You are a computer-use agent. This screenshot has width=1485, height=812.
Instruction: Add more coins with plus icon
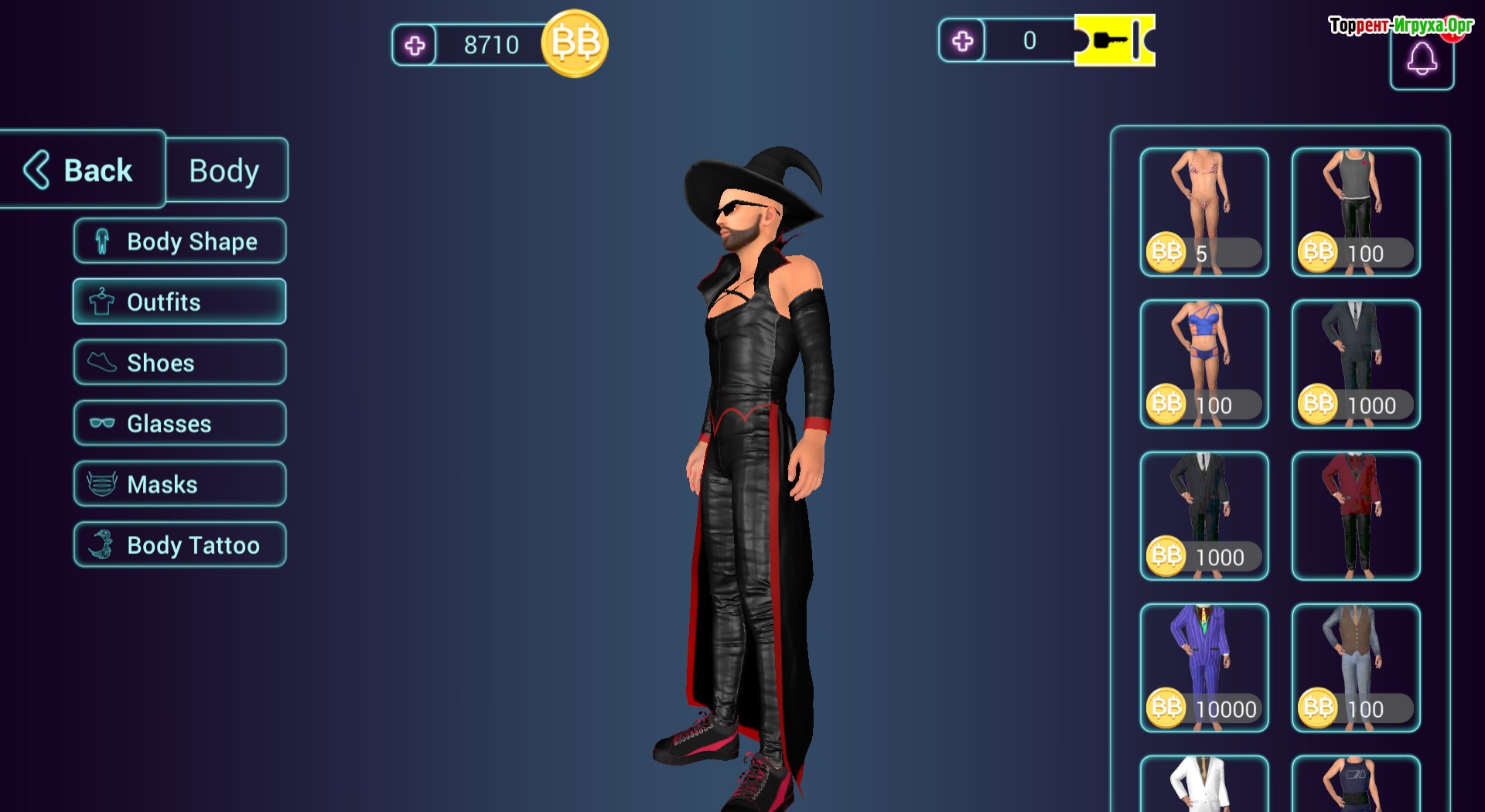(x=415, y=45)
